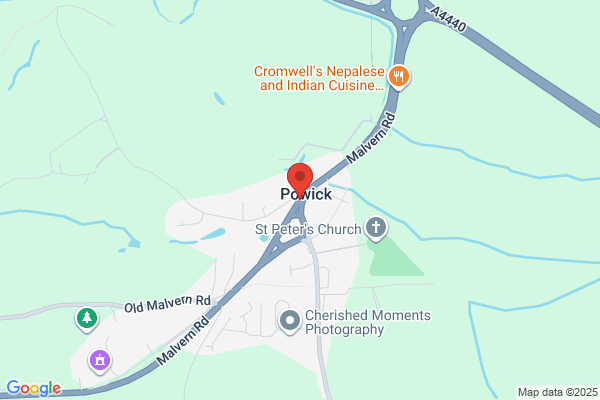Select the purple landmark pin
Screen dimensions: 600x400
click(100, 361)
